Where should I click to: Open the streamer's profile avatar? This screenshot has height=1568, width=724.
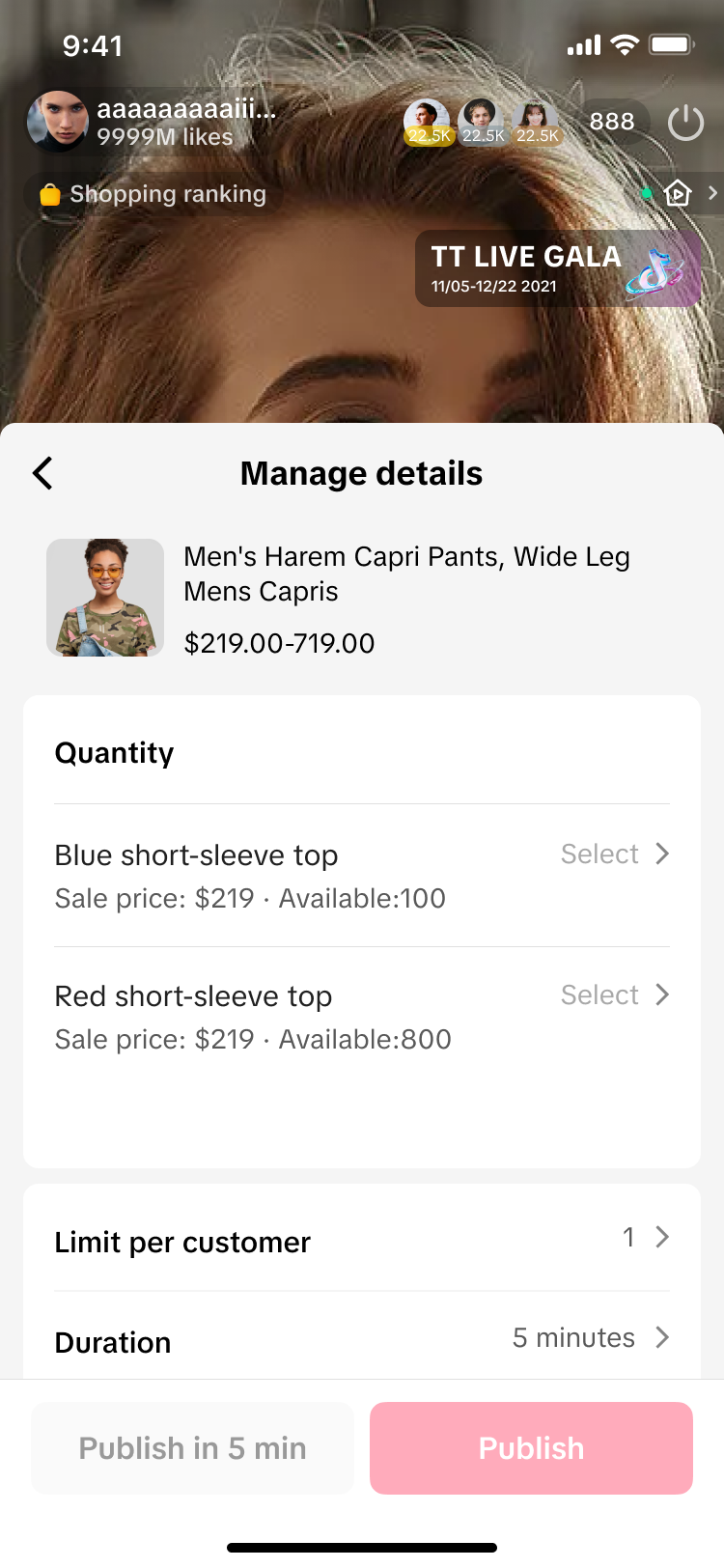[x=58, y=122]
